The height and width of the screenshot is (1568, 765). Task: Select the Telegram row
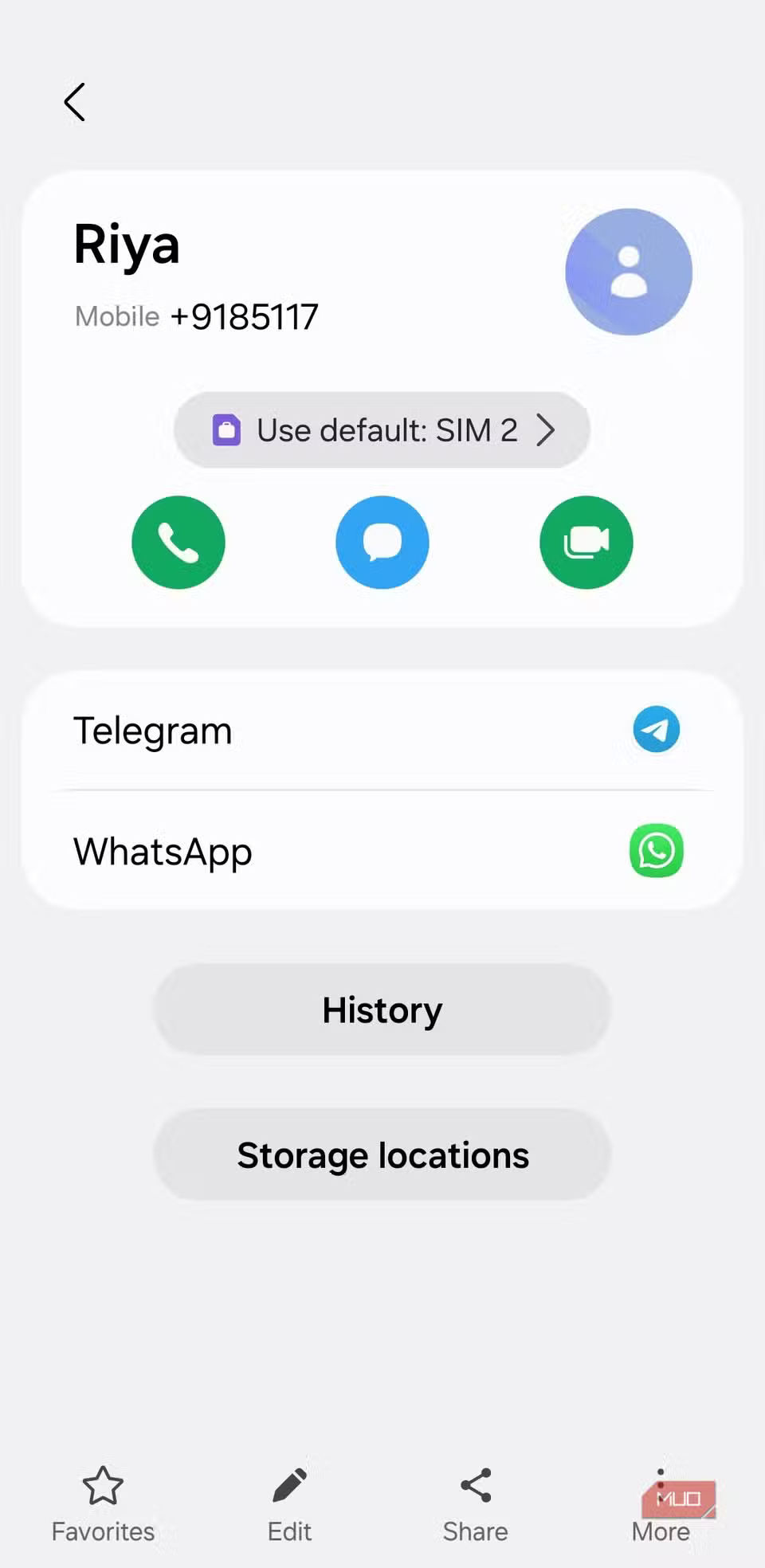tap(319, 729)
